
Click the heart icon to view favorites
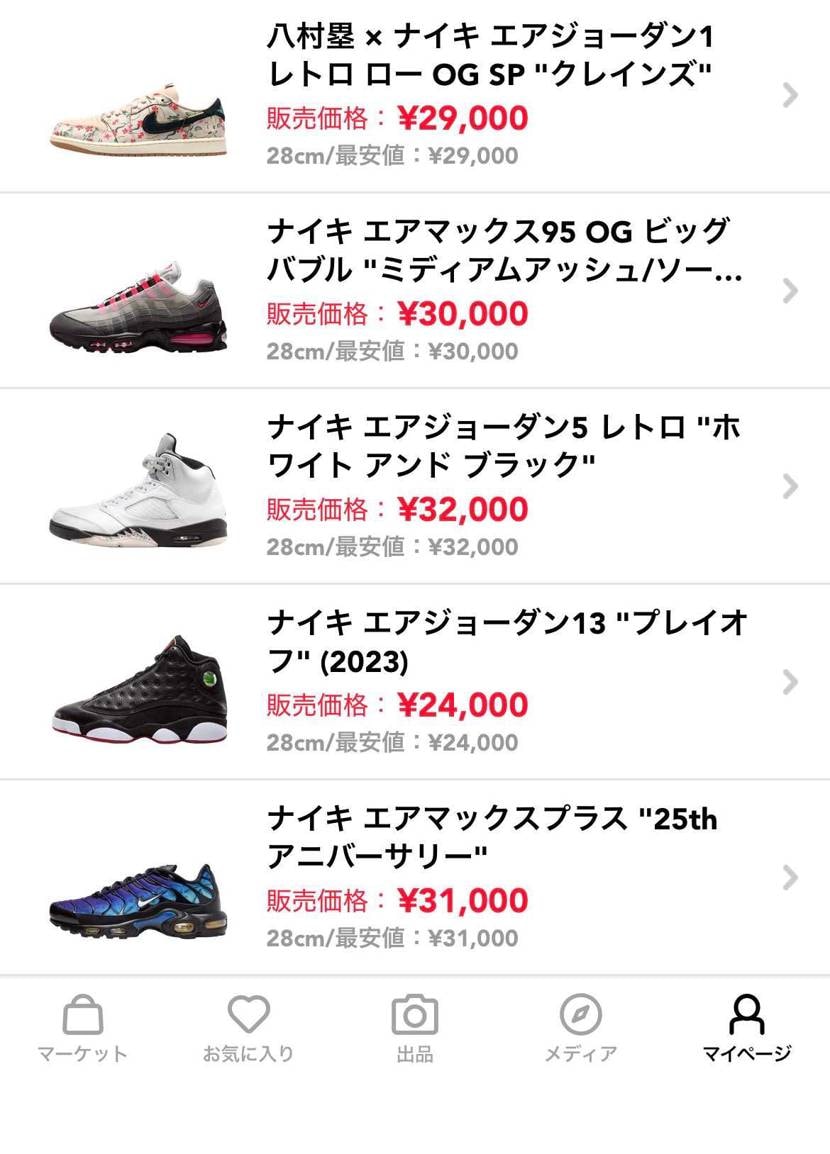[248, 1015]
